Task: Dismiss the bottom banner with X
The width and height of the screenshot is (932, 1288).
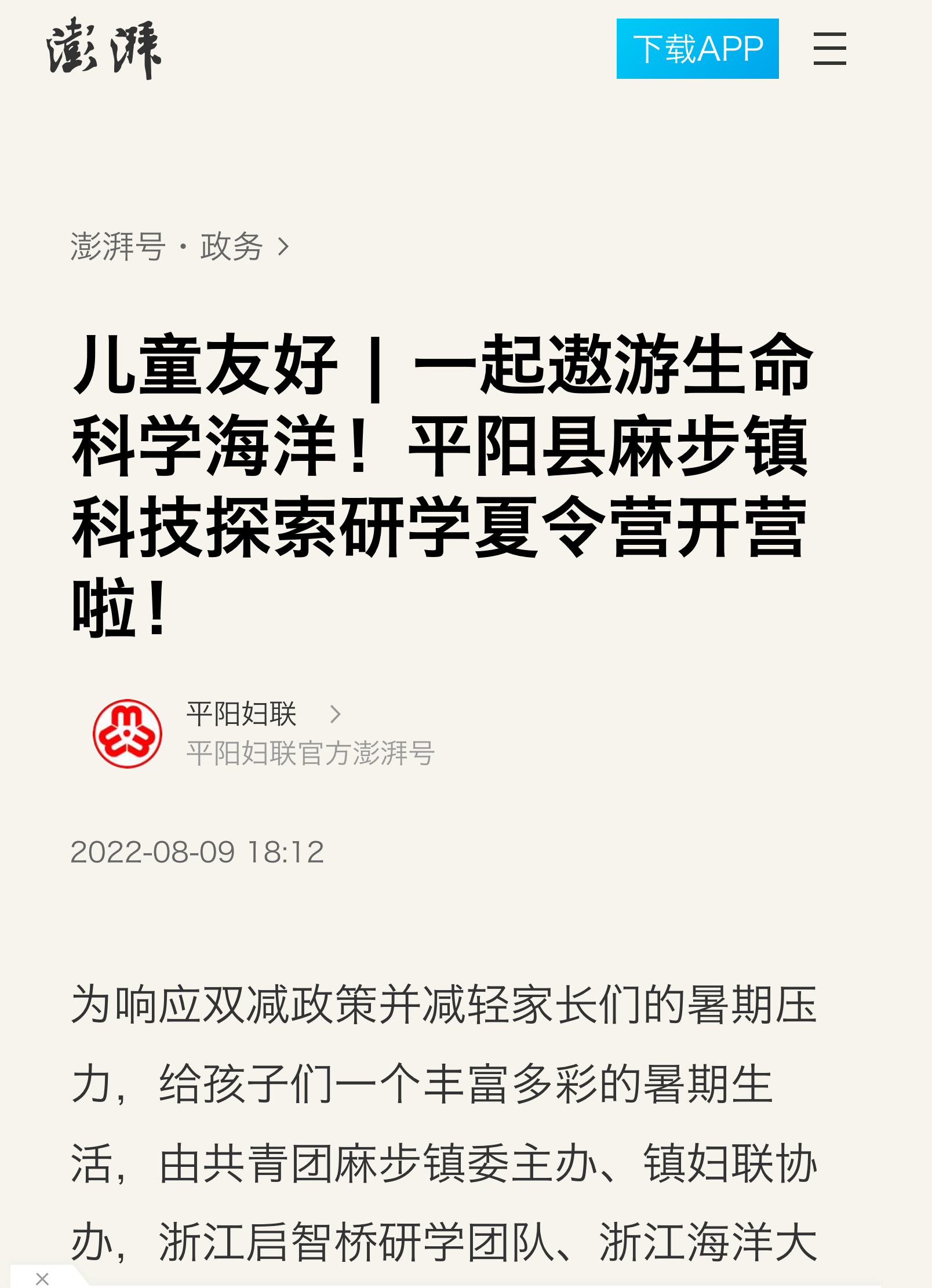Action: point(42,1278)
